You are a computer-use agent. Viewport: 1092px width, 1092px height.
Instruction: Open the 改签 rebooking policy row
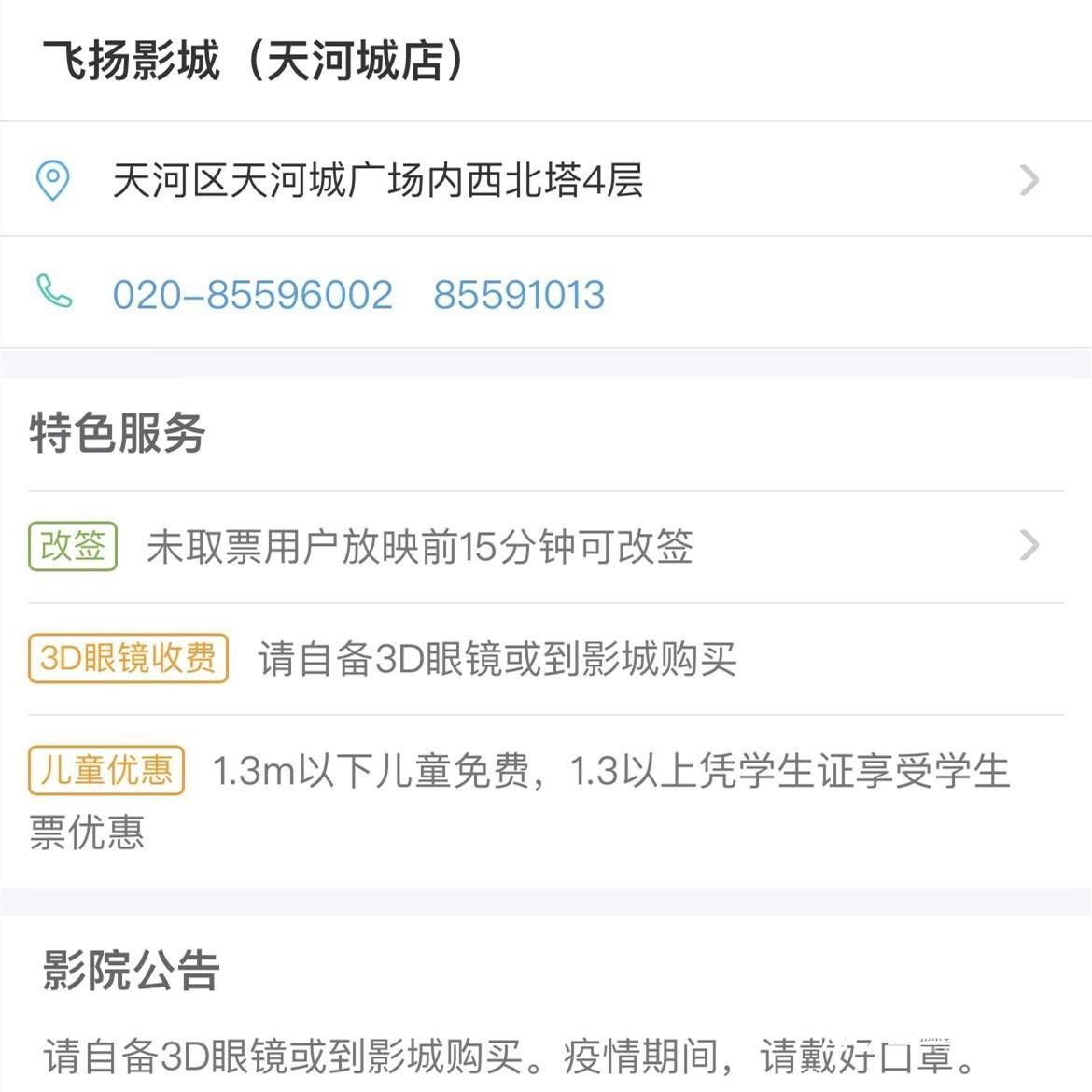coord(420,546)
